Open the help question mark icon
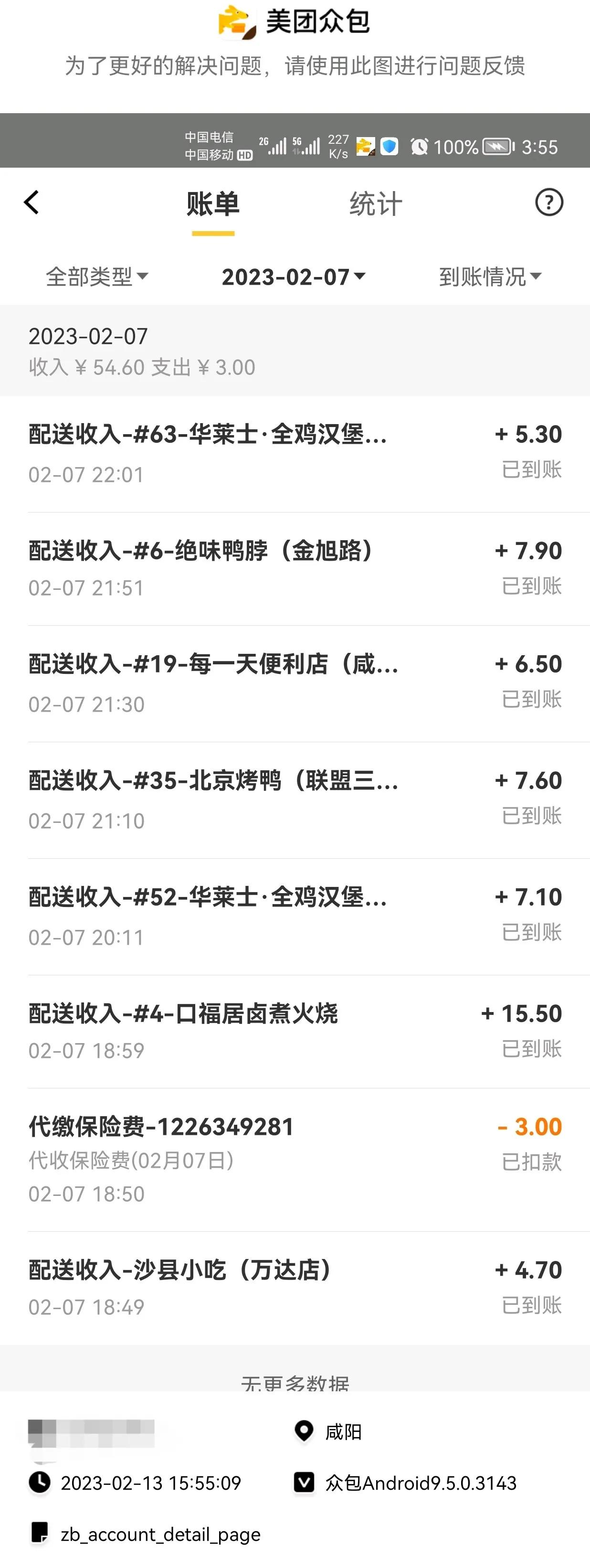The width and height of the screenshot is (590, 1568). pyautogui.click(x=549, y=203)
